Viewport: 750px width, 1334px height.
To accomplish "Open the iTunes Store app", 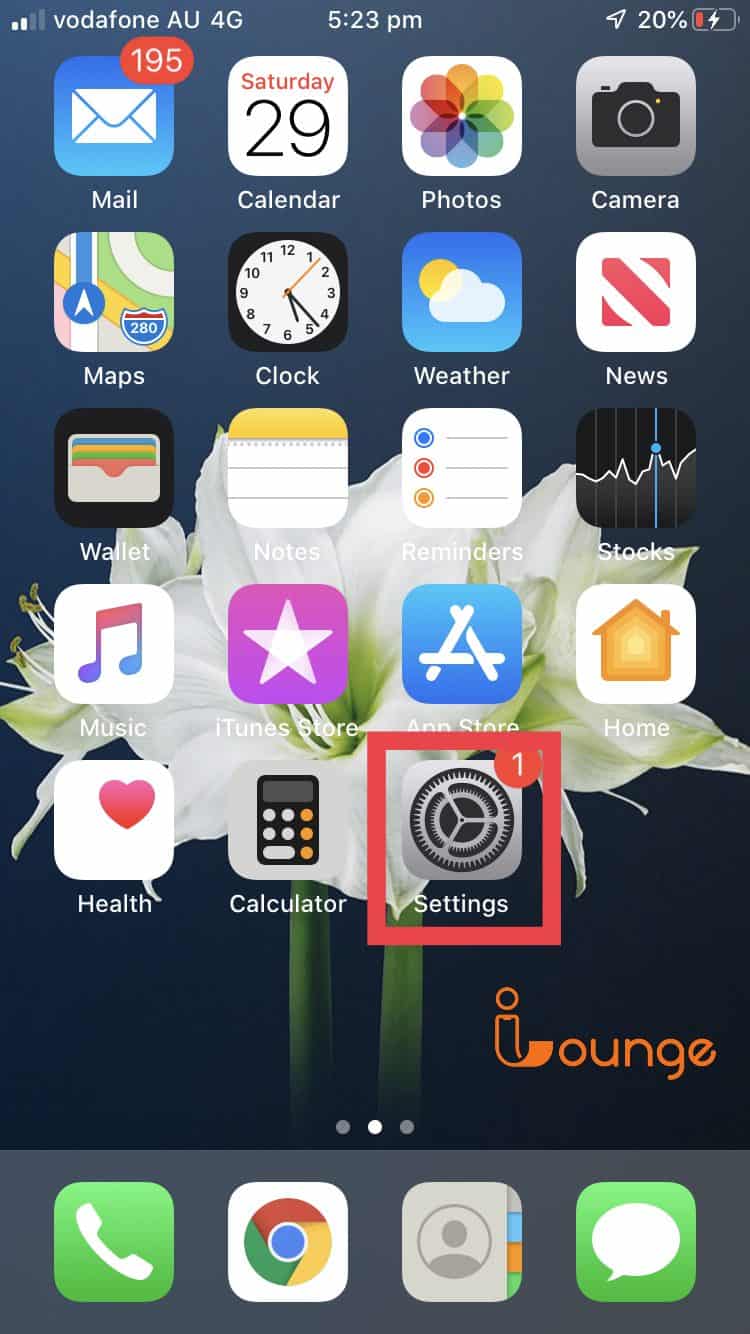I will click(x=288, y=644).
